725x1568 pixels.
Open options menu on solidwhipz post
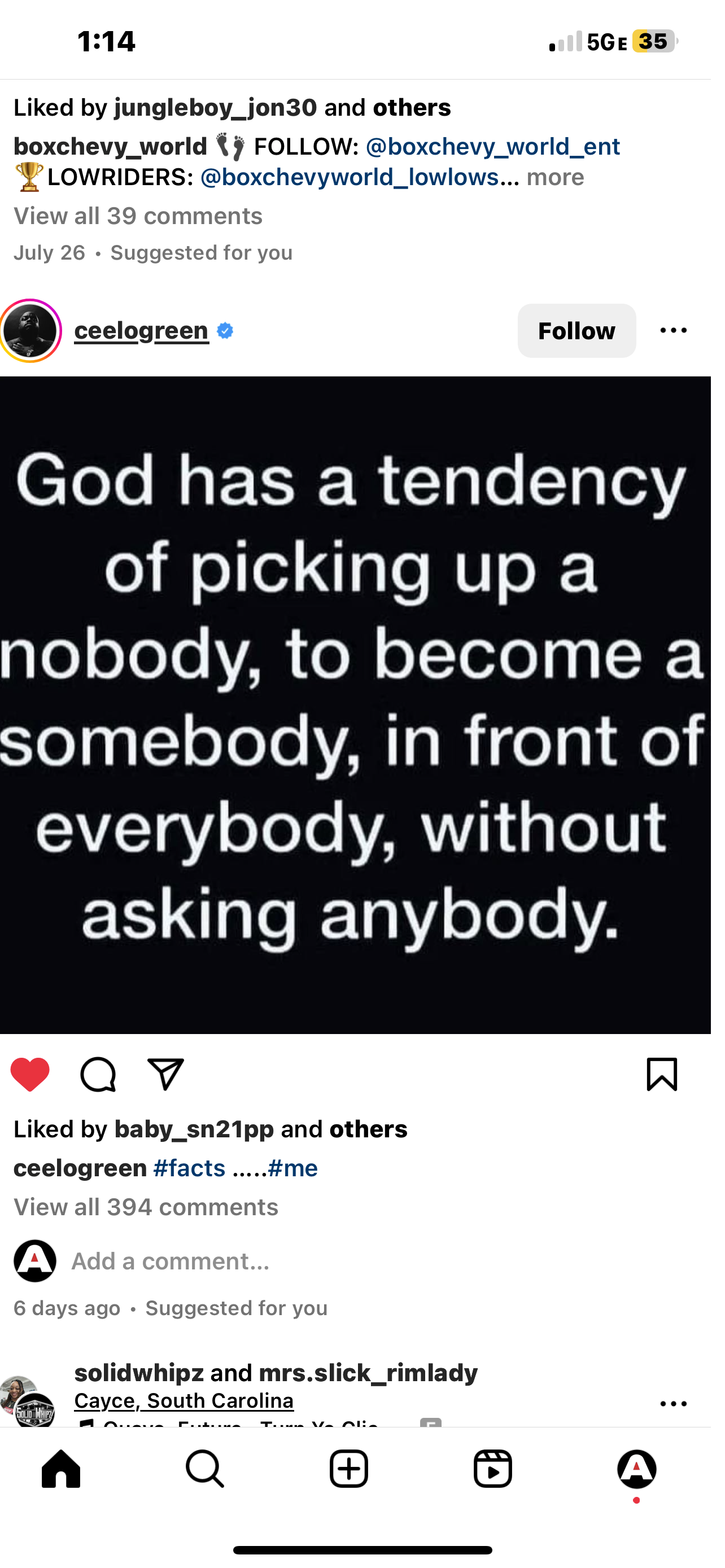pos(673,1404)
